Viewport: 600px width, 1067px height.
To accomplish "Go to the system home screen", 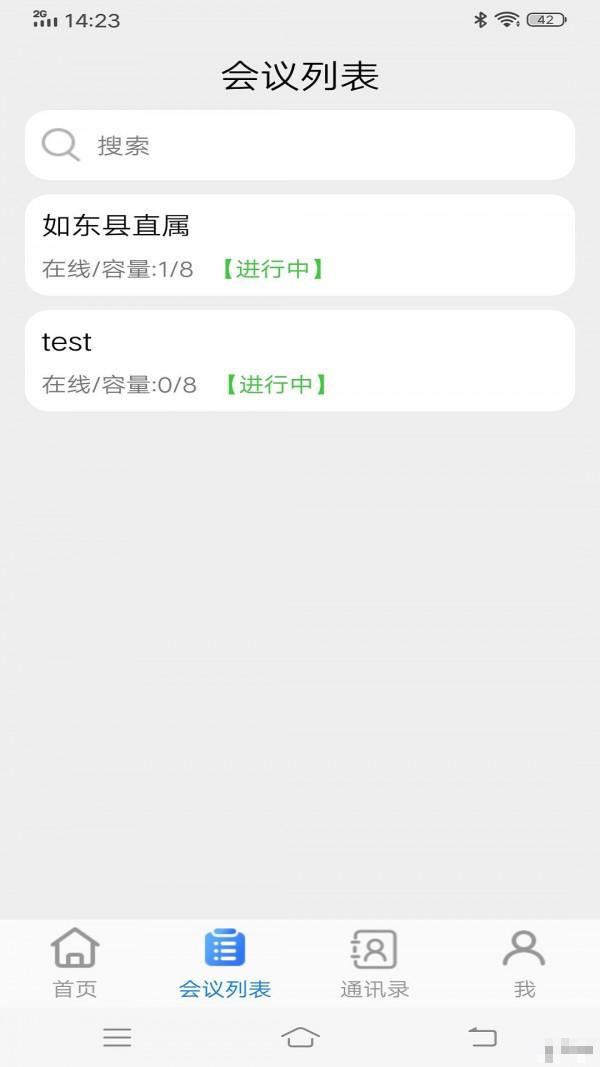I will (300, 1037).
